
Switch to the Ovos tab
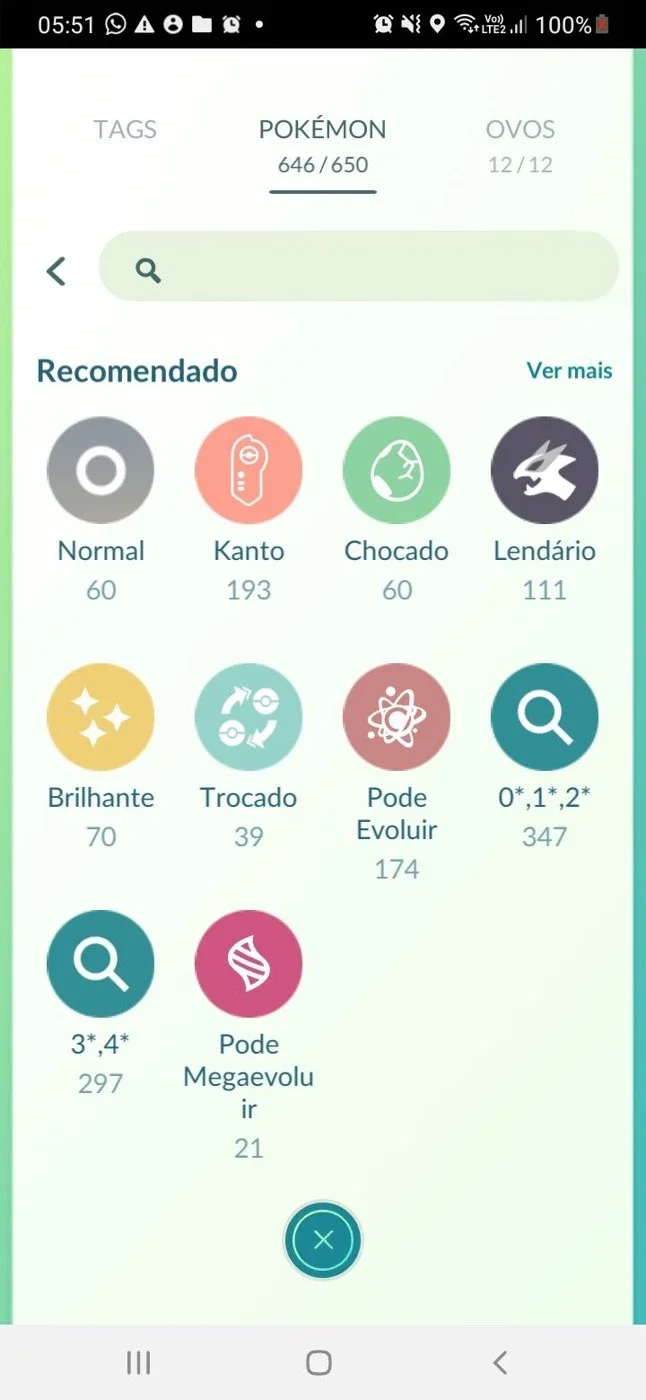pyautogui.click(x=520, y=145)
